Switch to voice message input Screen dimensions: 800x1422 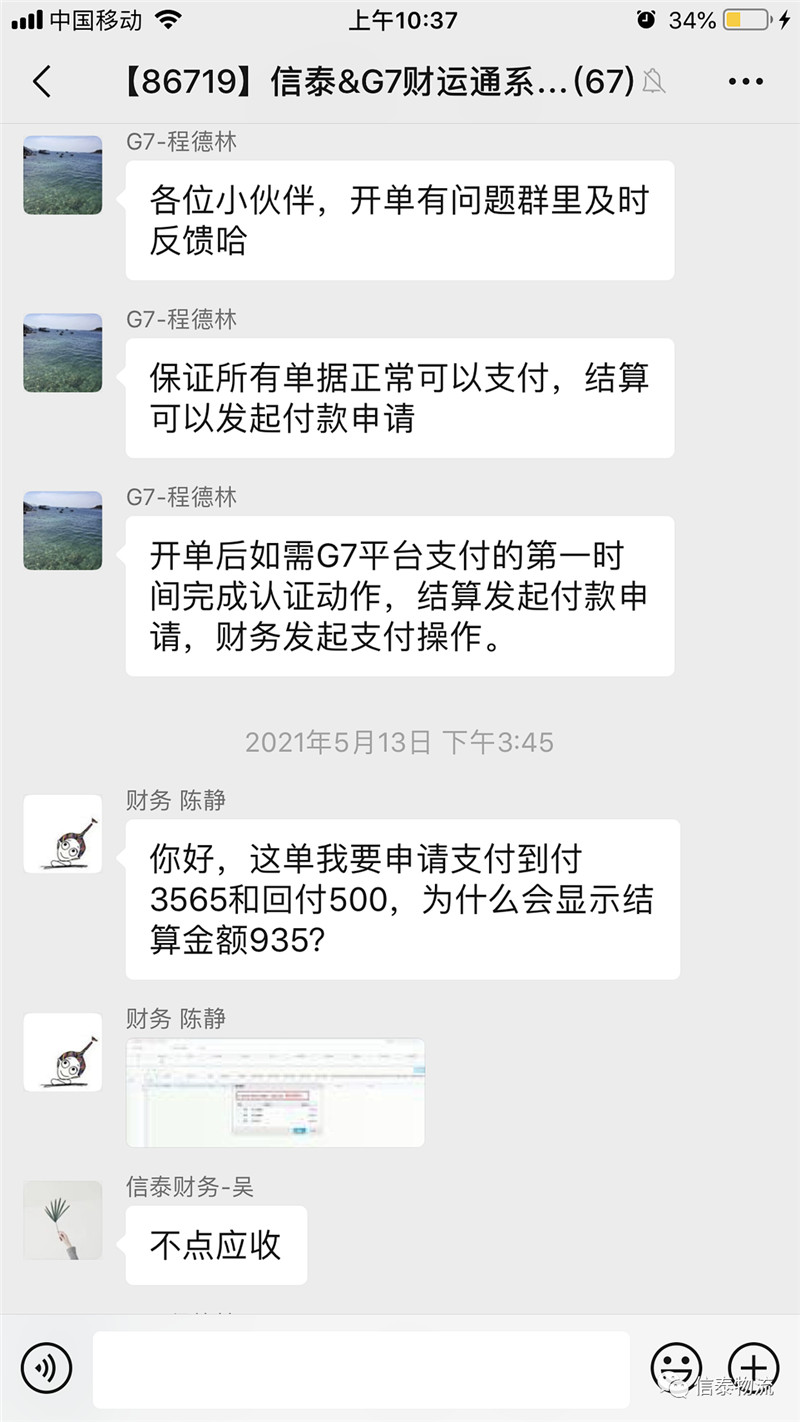pyautogui.click(x=47, y=1367)
